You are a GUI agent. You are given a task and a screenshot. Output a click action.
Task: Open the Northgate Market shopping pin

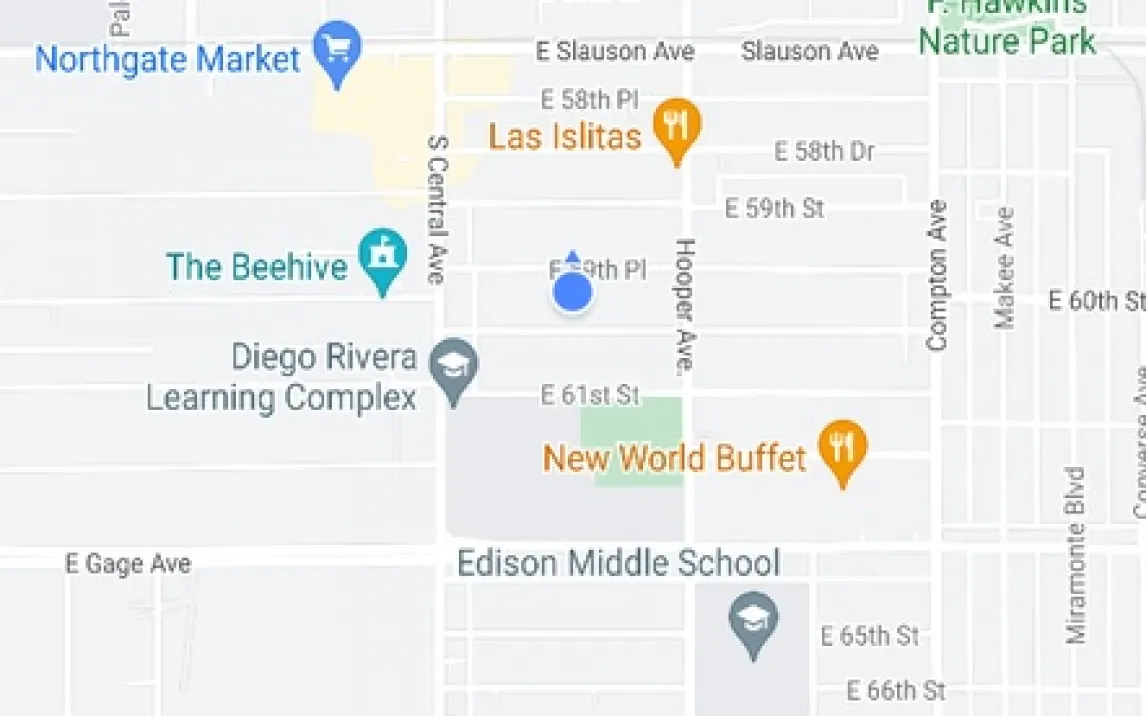pyautogui.click(x=337, y=48)
